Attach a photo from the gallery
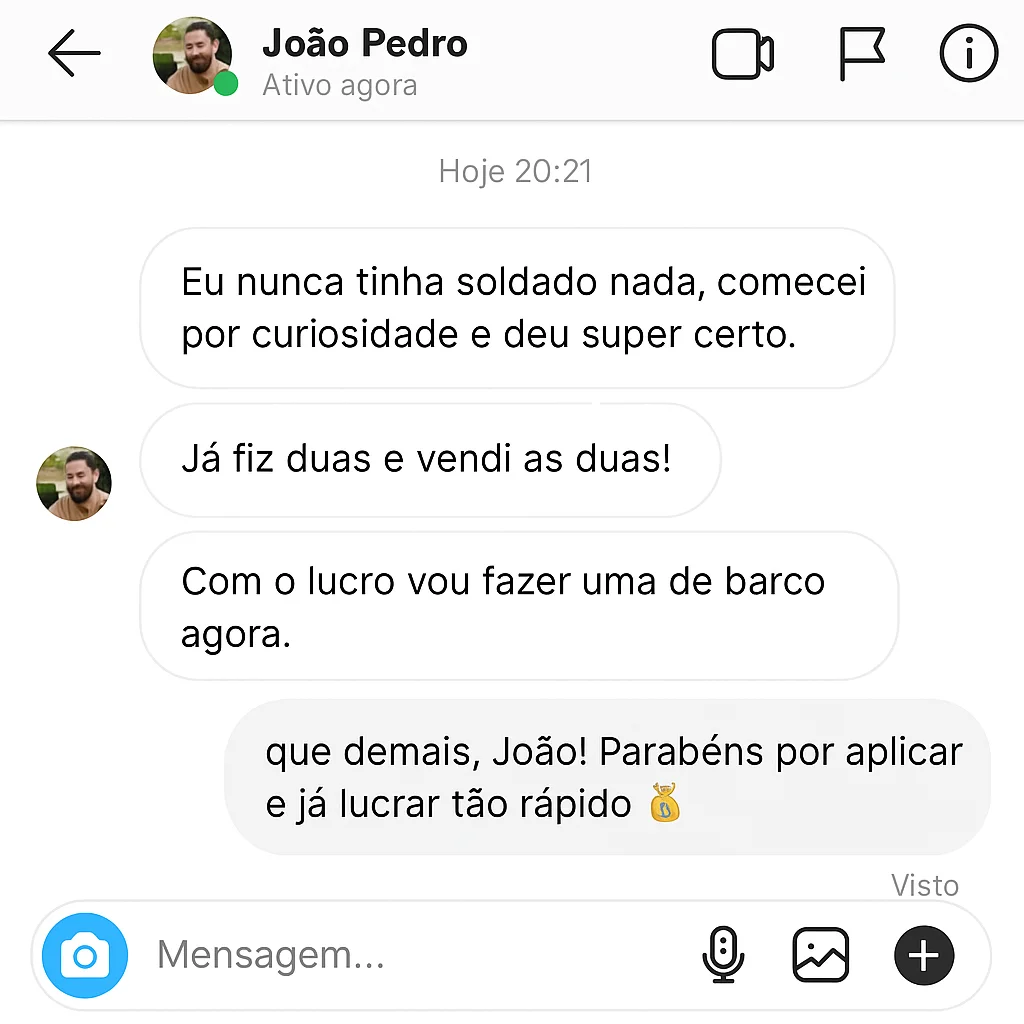The width and height of the screenshot is (1024, 1024). pos(820,955)
